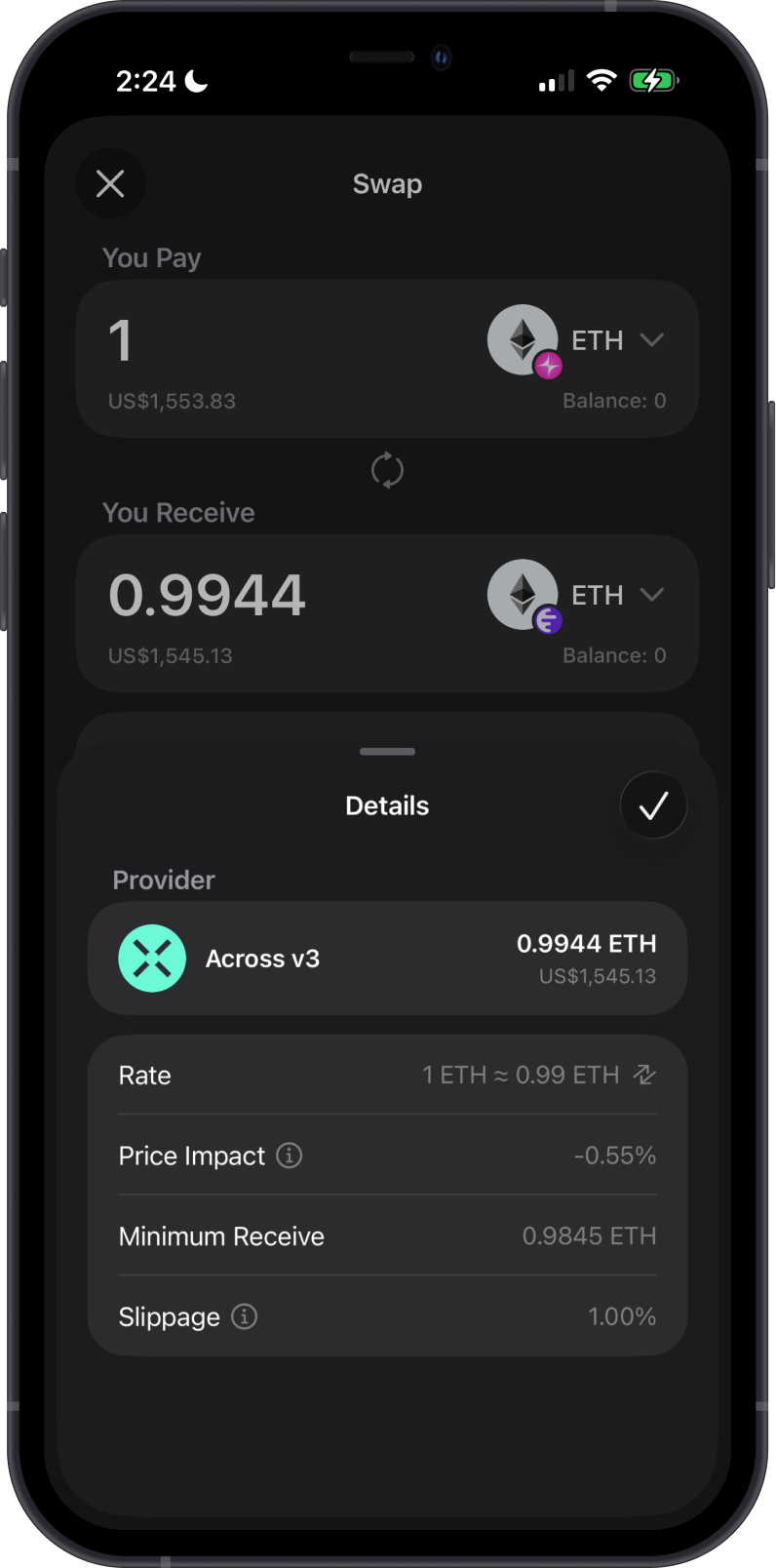Screen dimensions: 776x1568
Task: Flip the pay and receive tokens
Action: (x=387, y=470)
